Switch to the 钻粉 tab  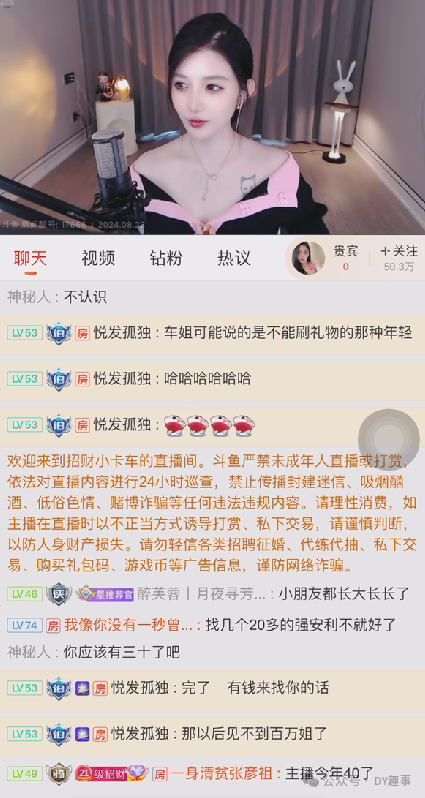point(166,258)
